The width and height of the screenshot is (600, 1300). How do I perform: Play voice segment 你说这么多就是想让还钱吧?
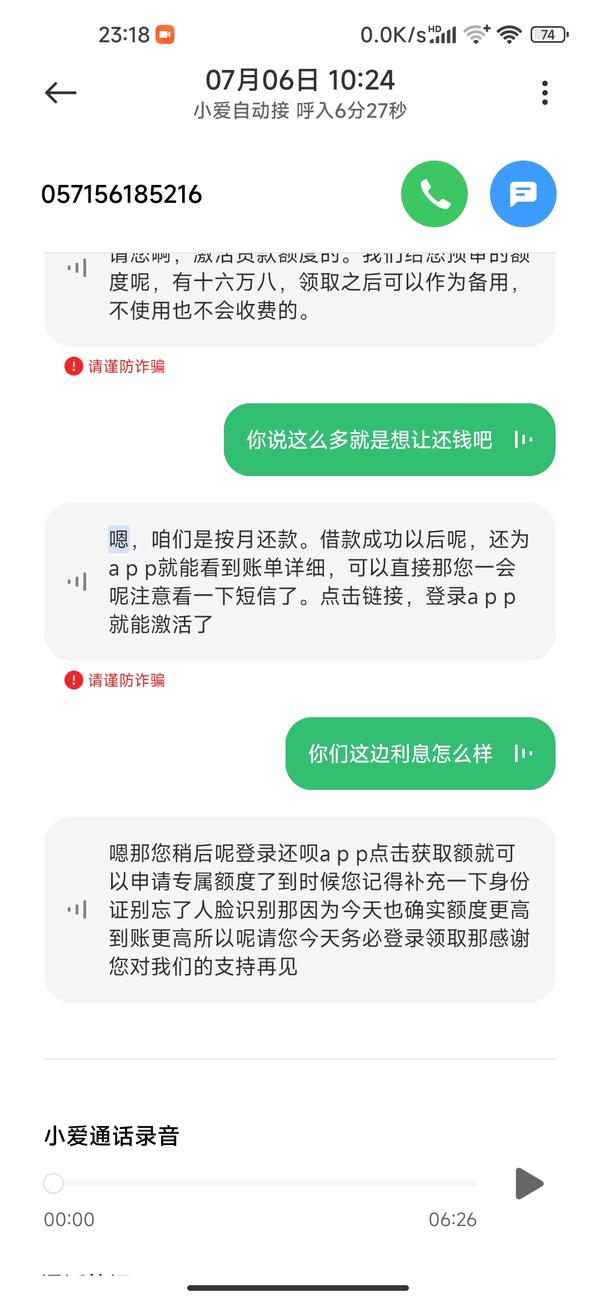pos(522,440)
